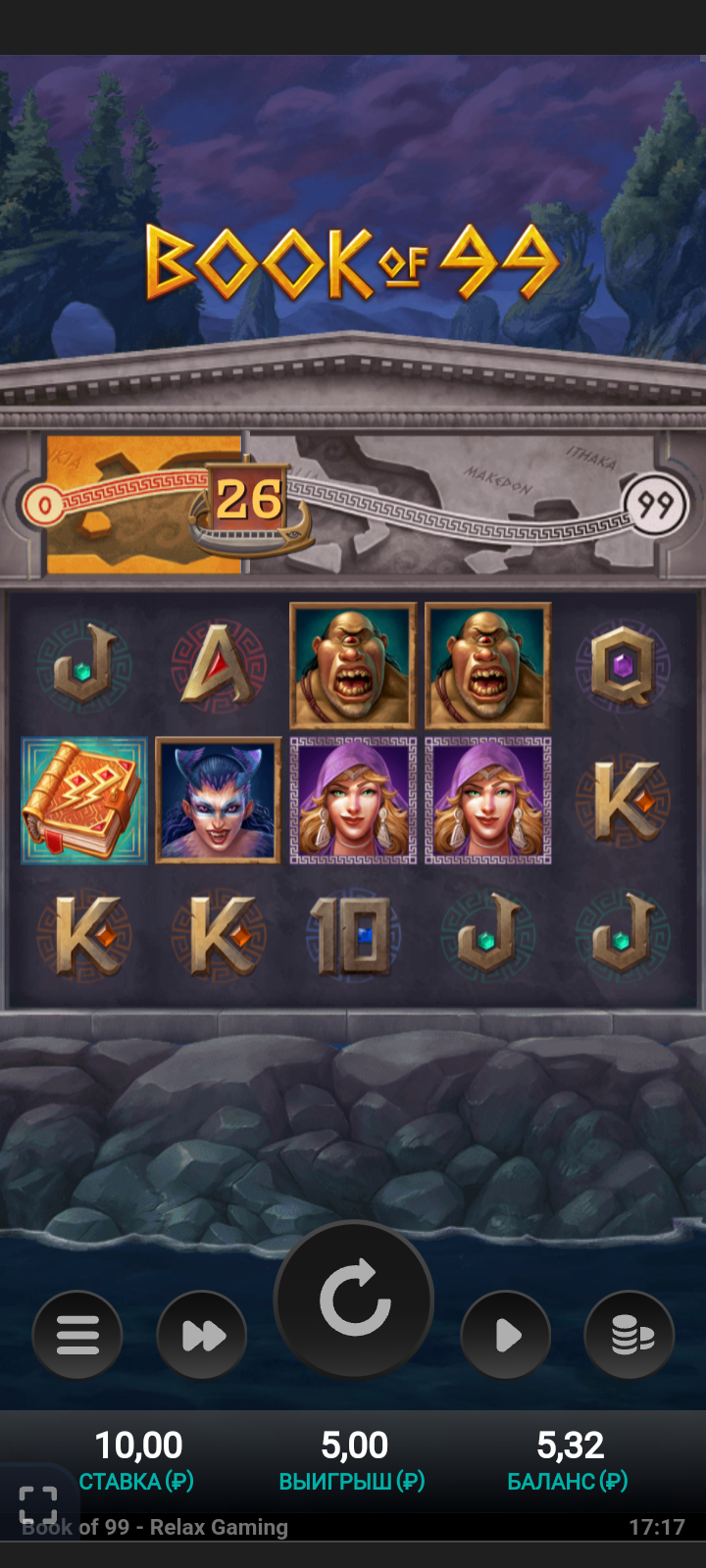
Task: Open the bet settings with the coins icon
Action: 630,1335
